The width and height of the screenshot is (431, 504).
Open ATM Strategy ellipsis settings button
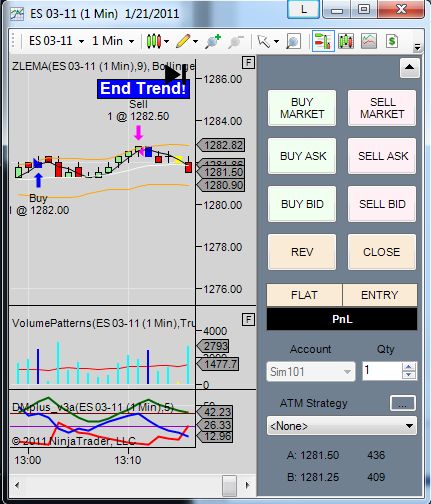coord(403,403)
